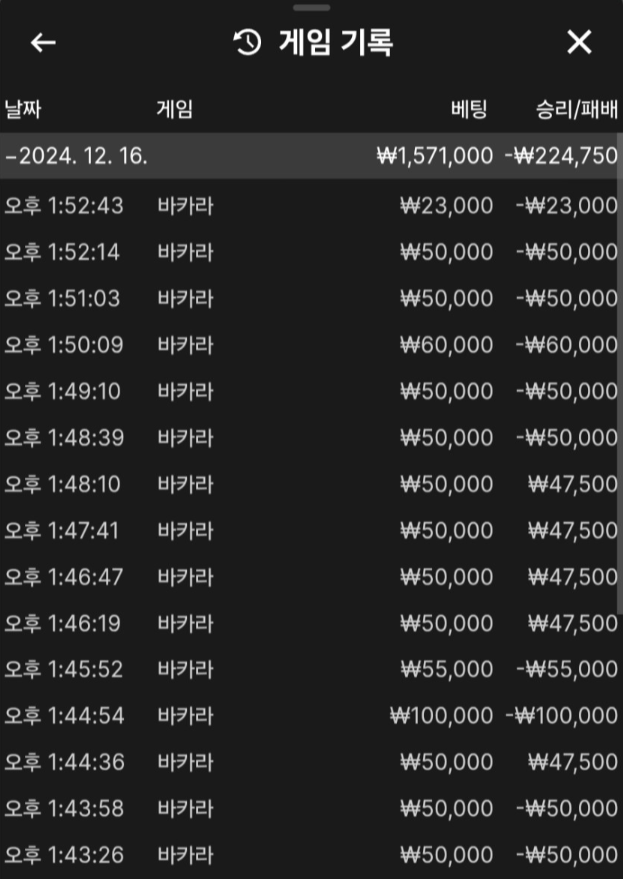Tap the 오후 1:43:26 바카라 row
The width and height of the screenshot is (623, 879).
coord(310,855)
